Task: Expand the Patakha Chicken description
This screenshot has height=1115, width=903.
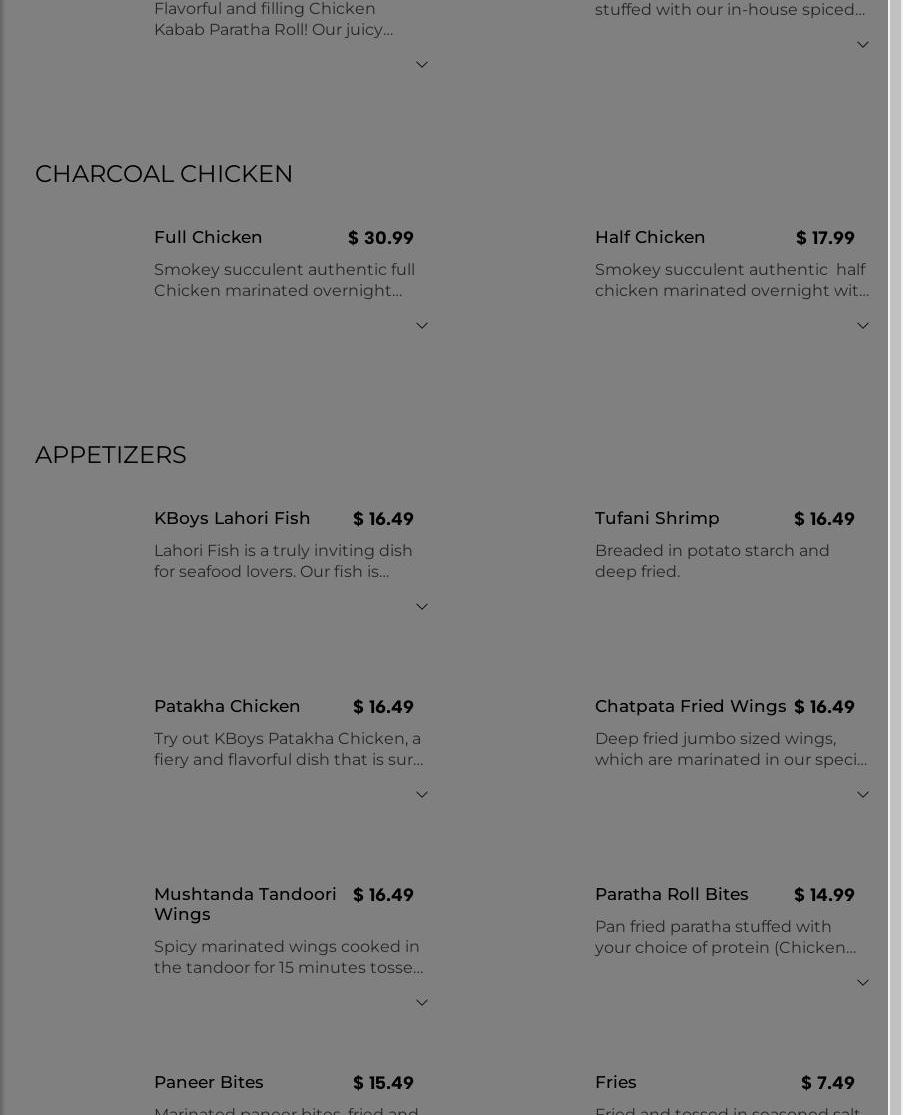Action: (422, 795)
